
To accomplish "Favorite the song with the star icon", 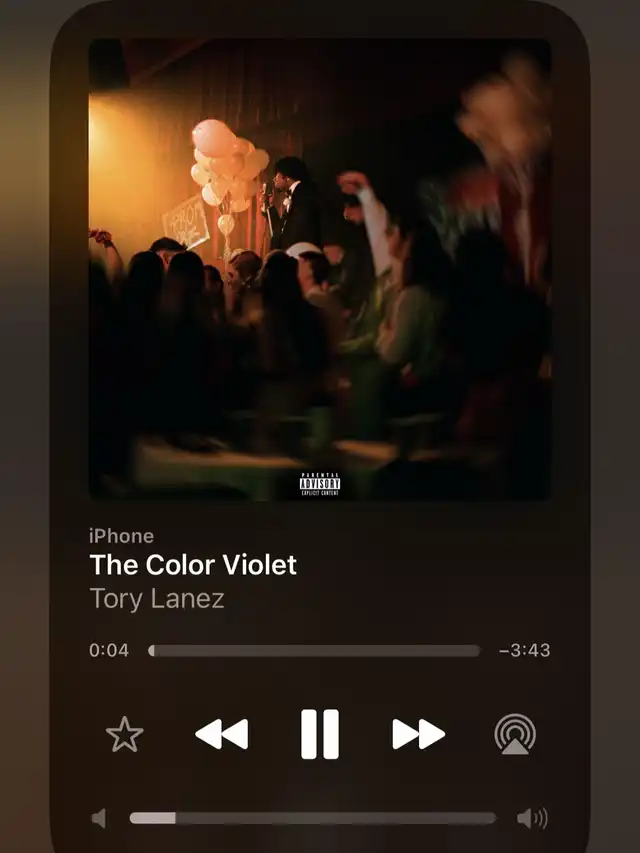I will pos(125,735).
